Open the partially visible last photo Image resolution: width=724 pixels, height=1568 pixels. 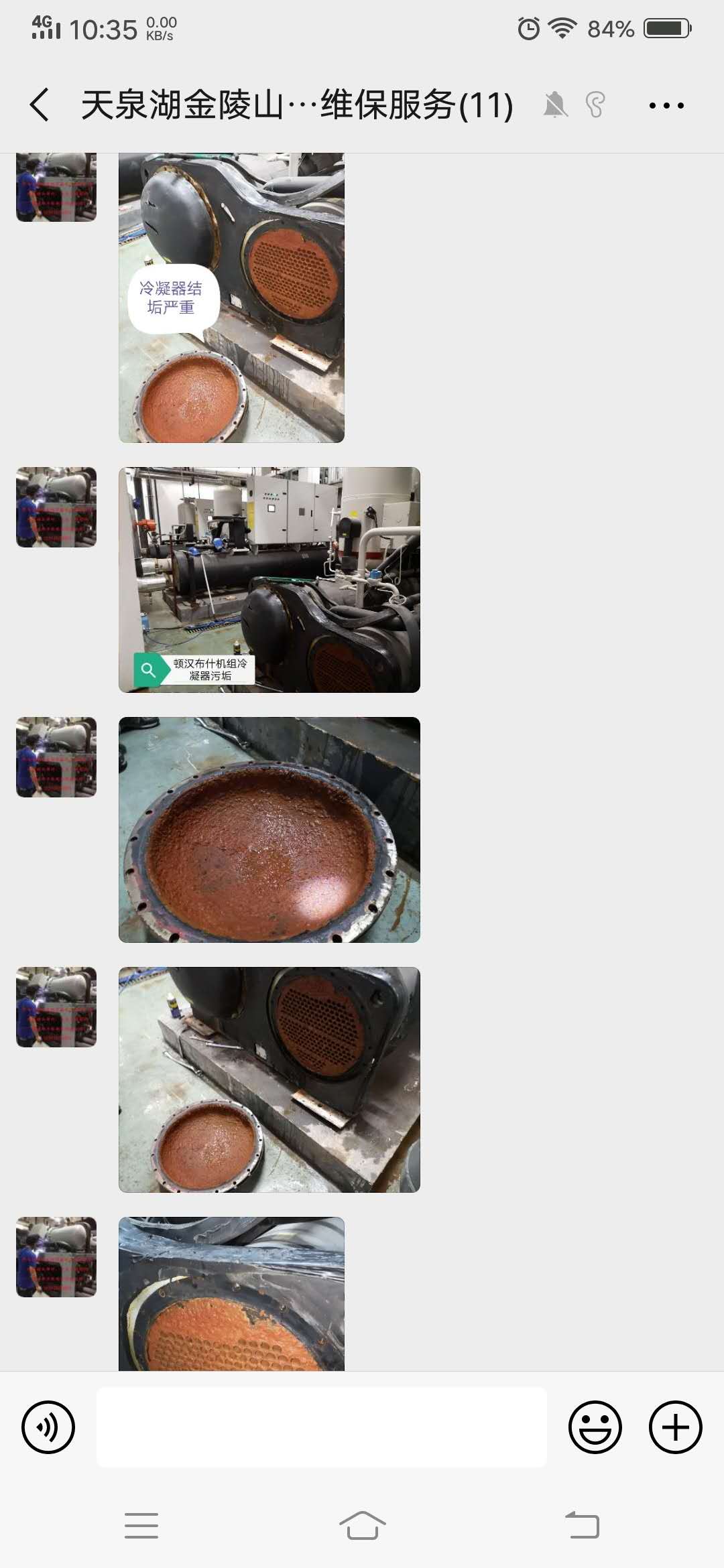coord(231,1293)
